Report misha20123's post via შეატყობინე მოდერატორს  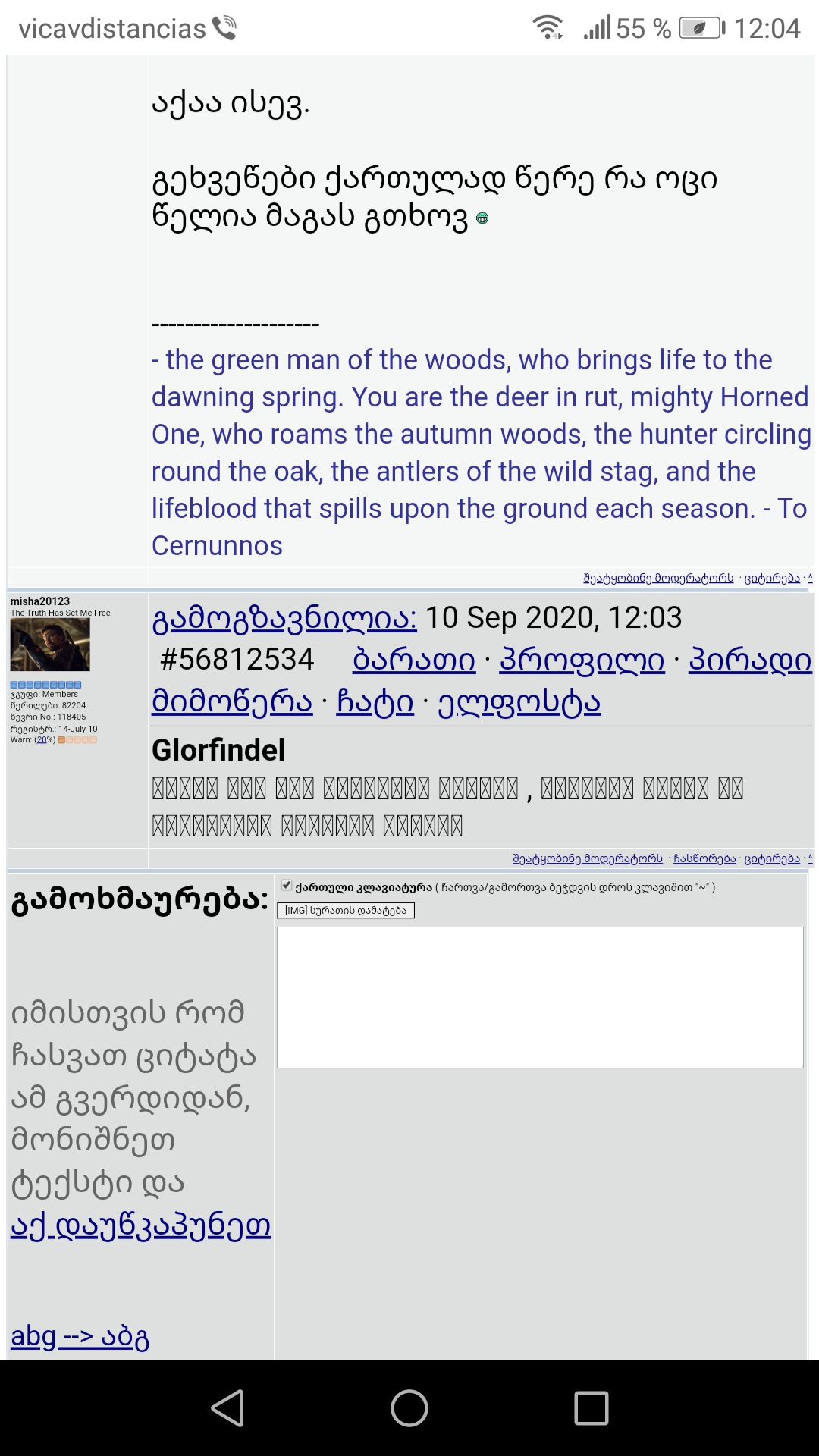(x=587, y=858)
